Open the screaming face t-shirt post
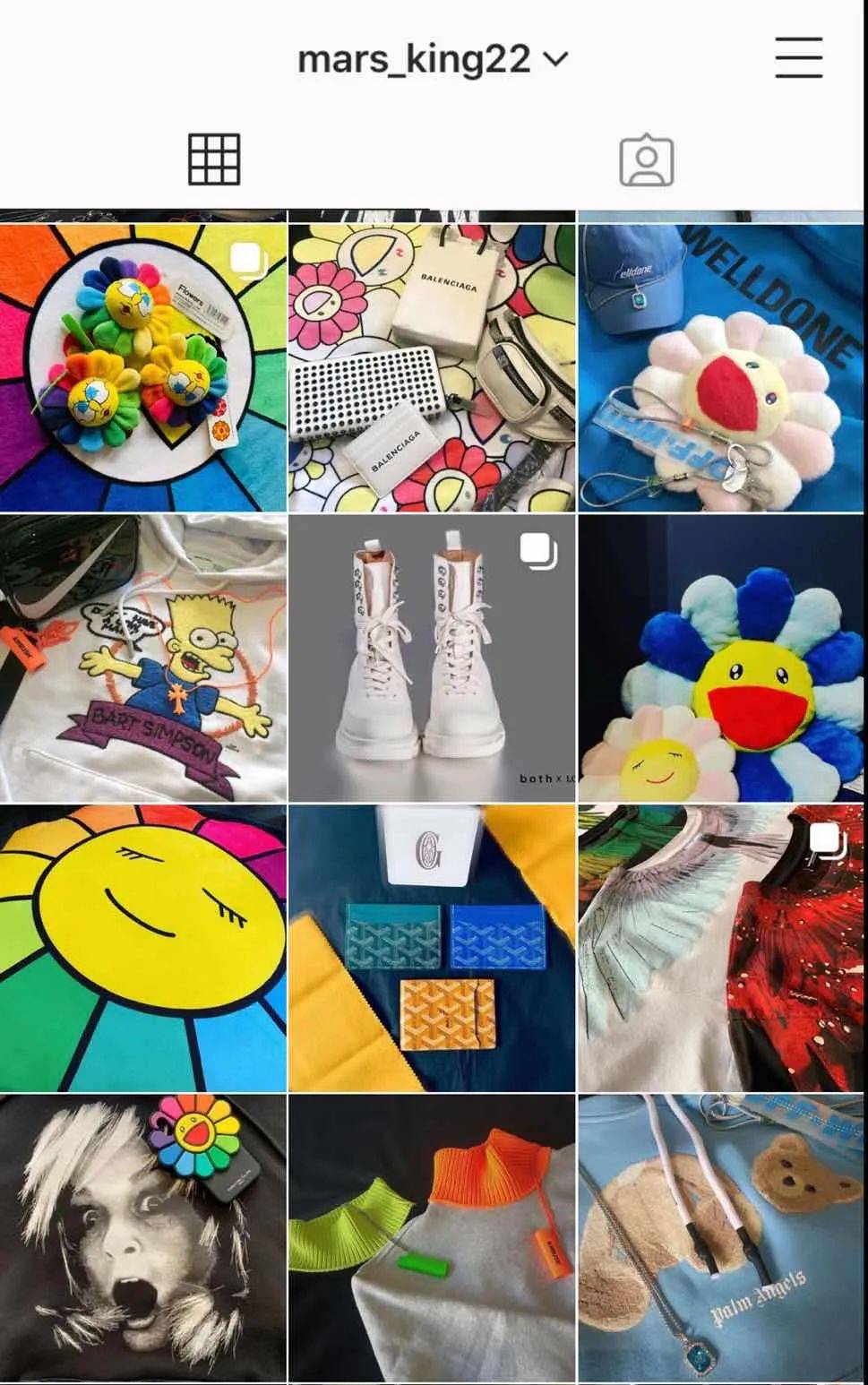This screenshot has width=868, height=1385. tap(143, 1238)
